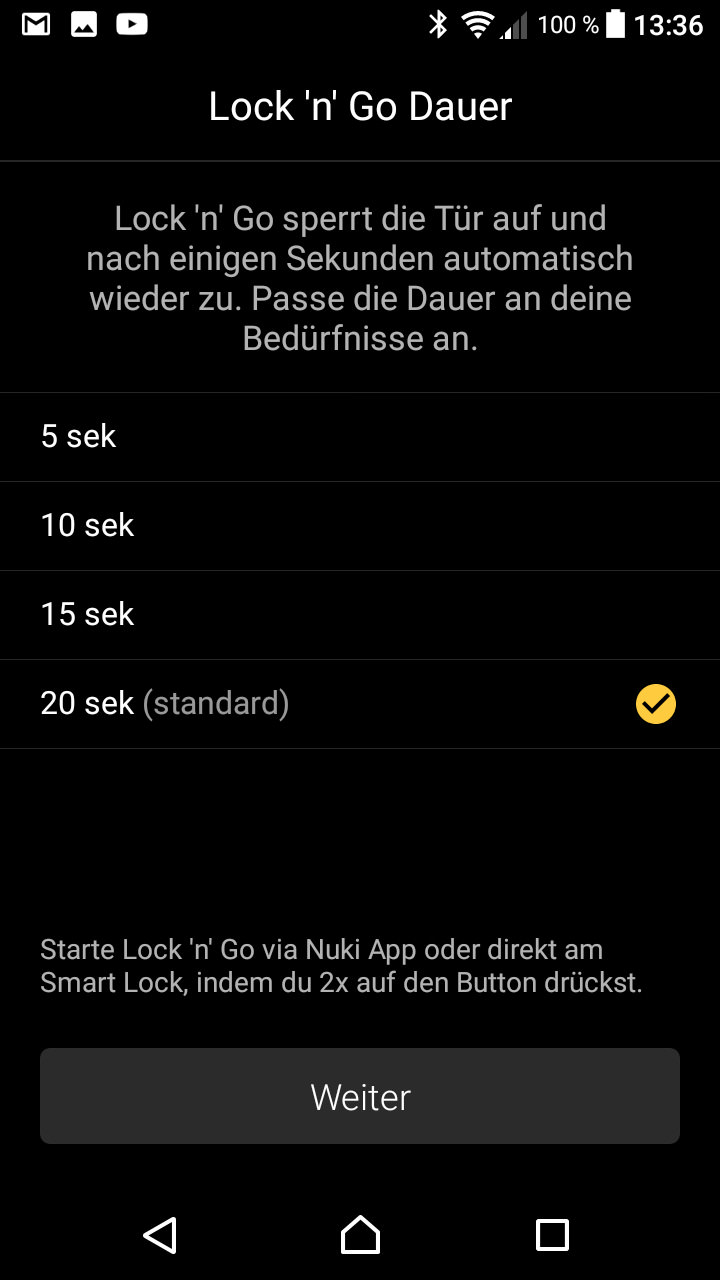720x1280 pixels.
Task: Choose the 10 sek option
Action: (360, 526)
